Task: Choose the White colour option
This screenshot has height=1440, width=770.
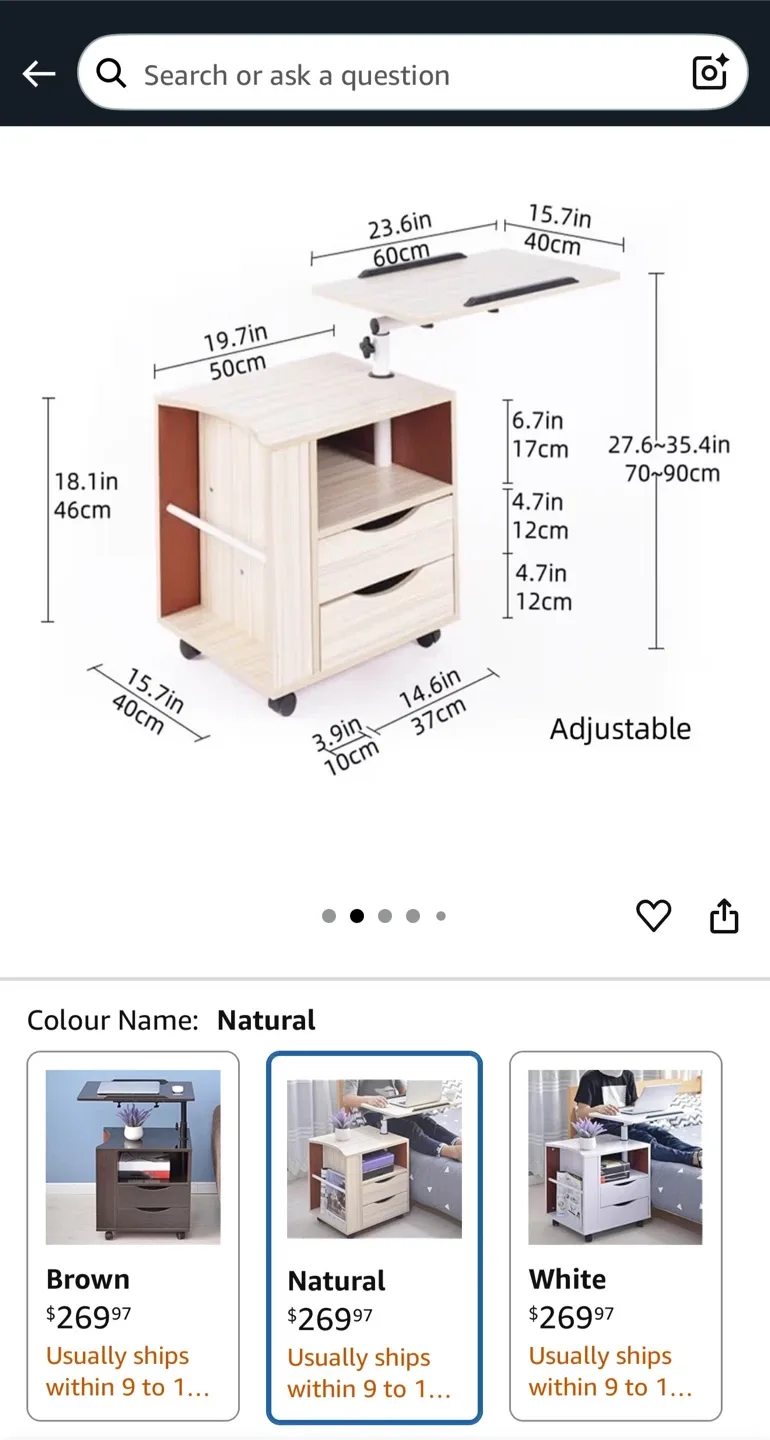Action: [615, 1236]
